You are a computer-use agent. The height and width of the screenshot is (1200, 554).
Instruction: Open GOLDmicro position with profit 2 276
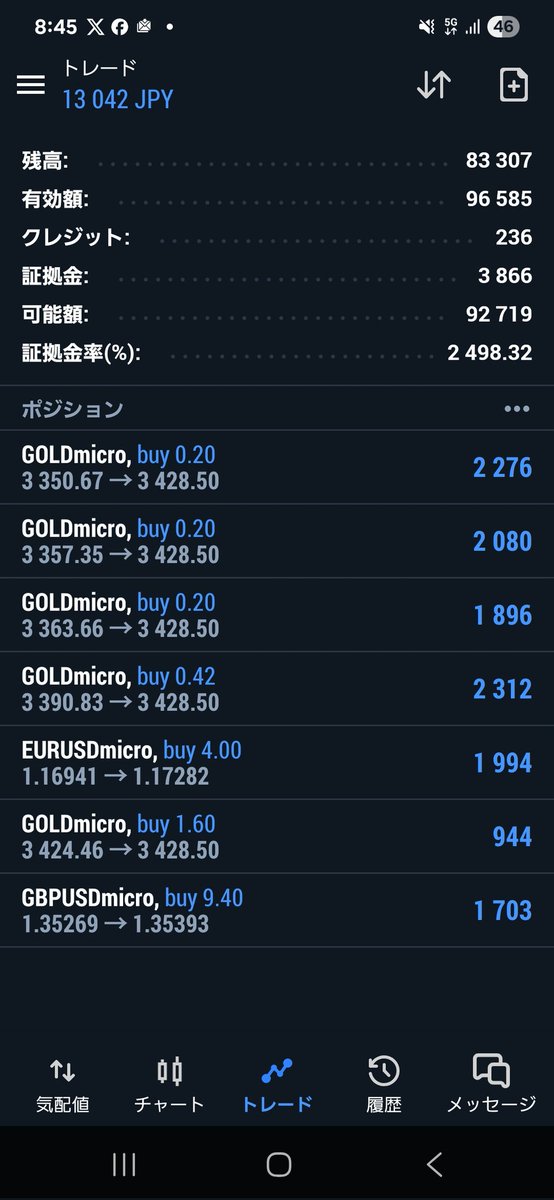point(277,468)
